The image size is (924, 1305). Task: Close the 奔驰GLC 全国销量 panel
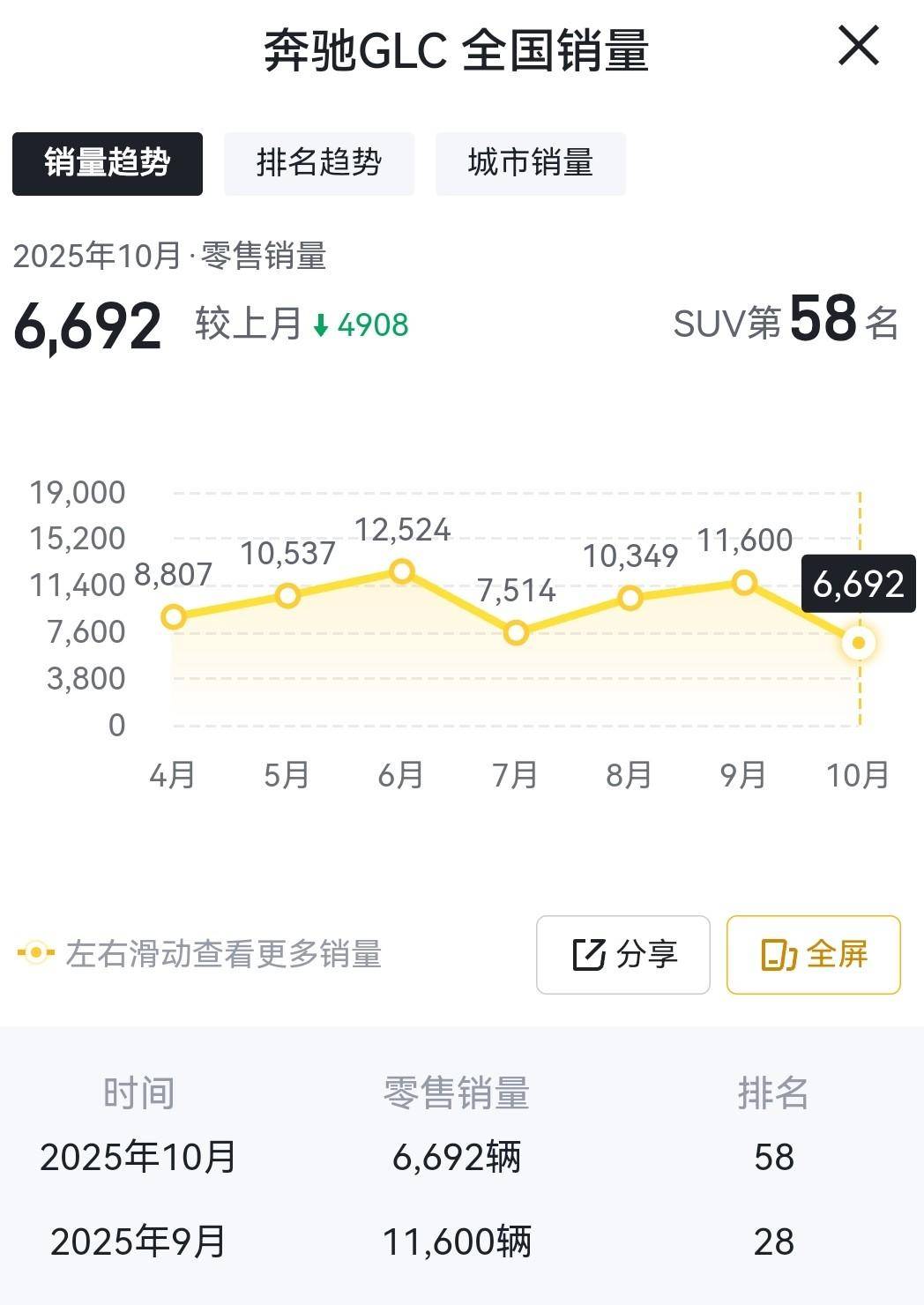point(858,46)
